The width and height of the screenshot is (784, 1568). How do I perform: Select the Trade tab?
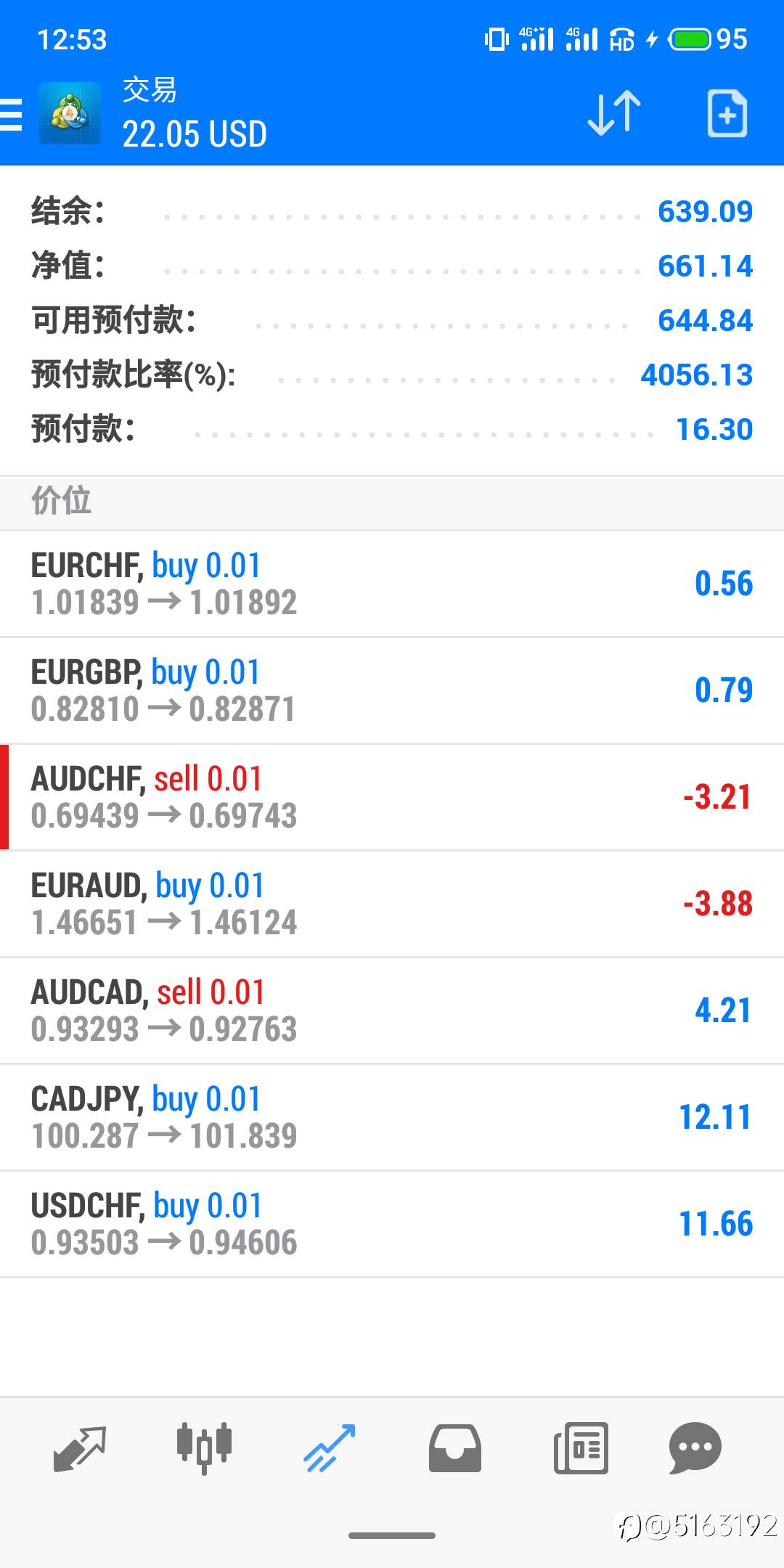[x=330, y=1448]
